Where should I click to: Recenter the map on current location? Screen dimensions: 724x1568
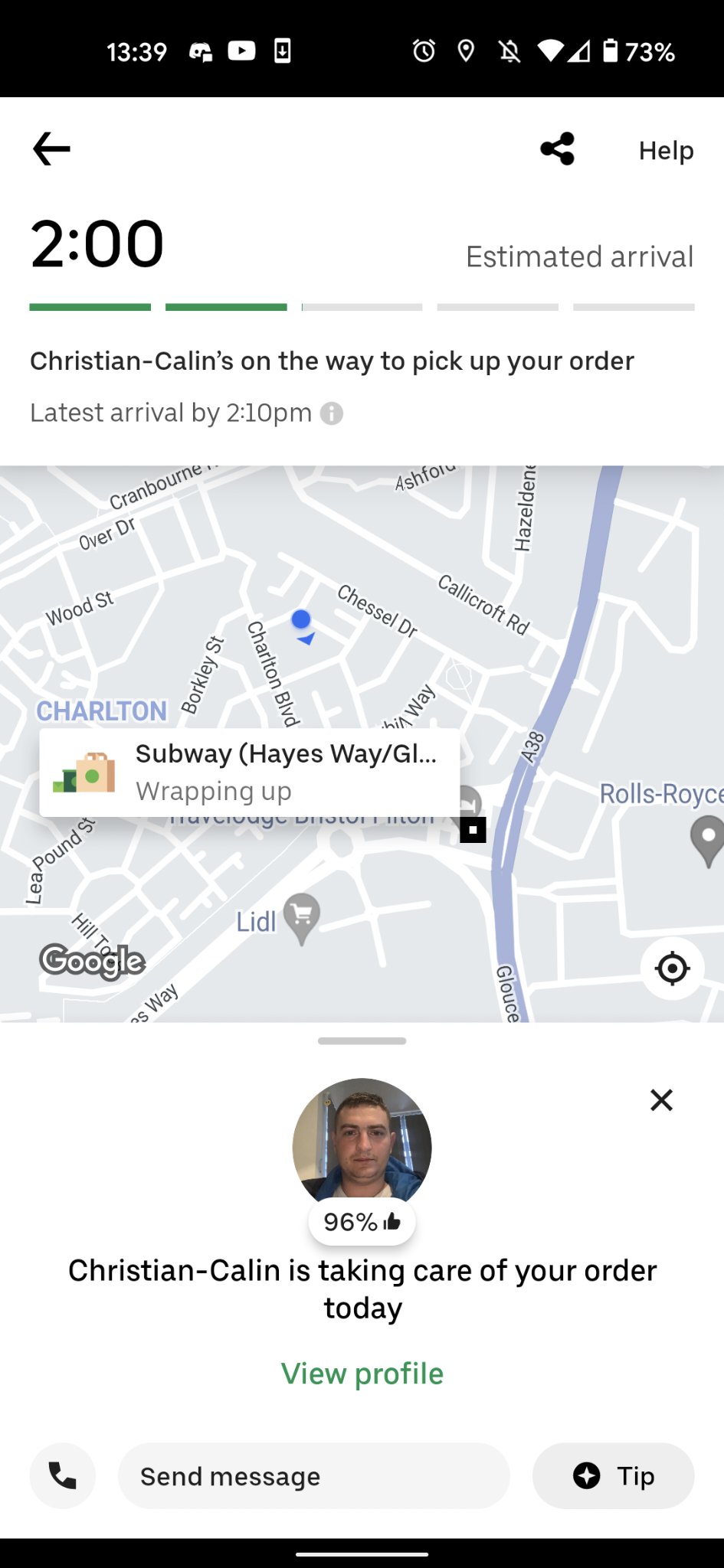coord(672,969)
